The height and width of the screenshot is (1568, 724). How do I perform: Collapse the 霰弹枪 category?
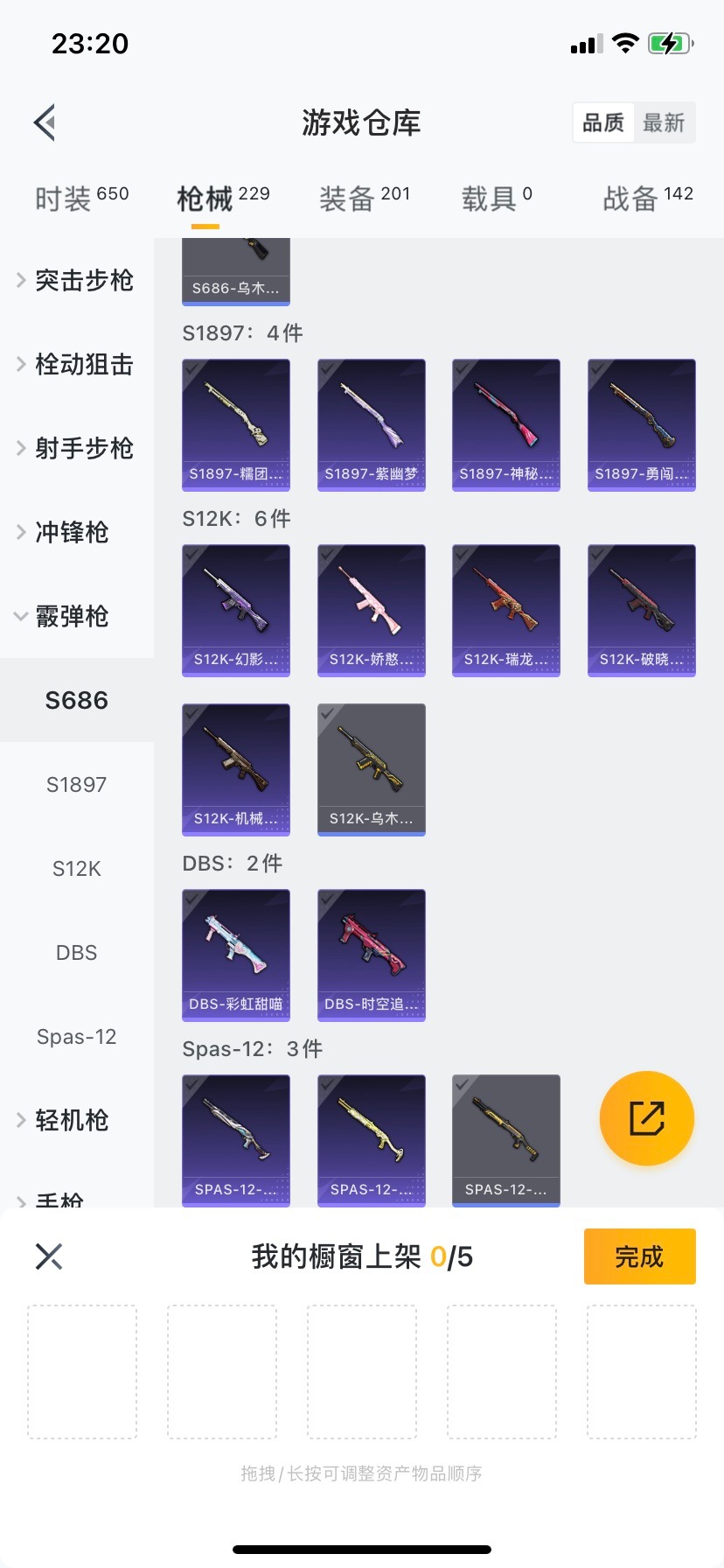coord(70,616)
